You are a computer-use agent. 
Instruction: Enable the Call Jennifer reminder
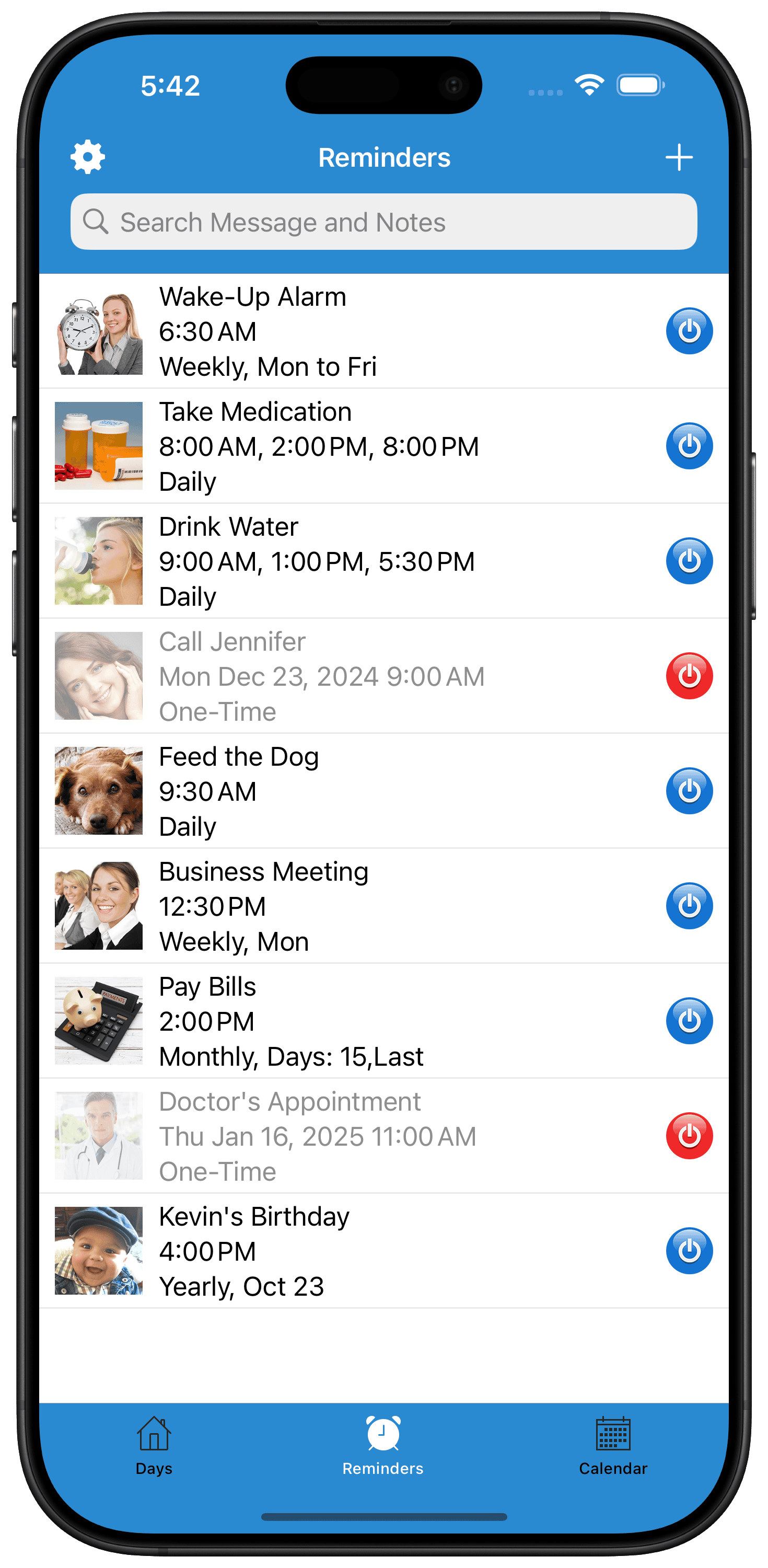(689, 676)
